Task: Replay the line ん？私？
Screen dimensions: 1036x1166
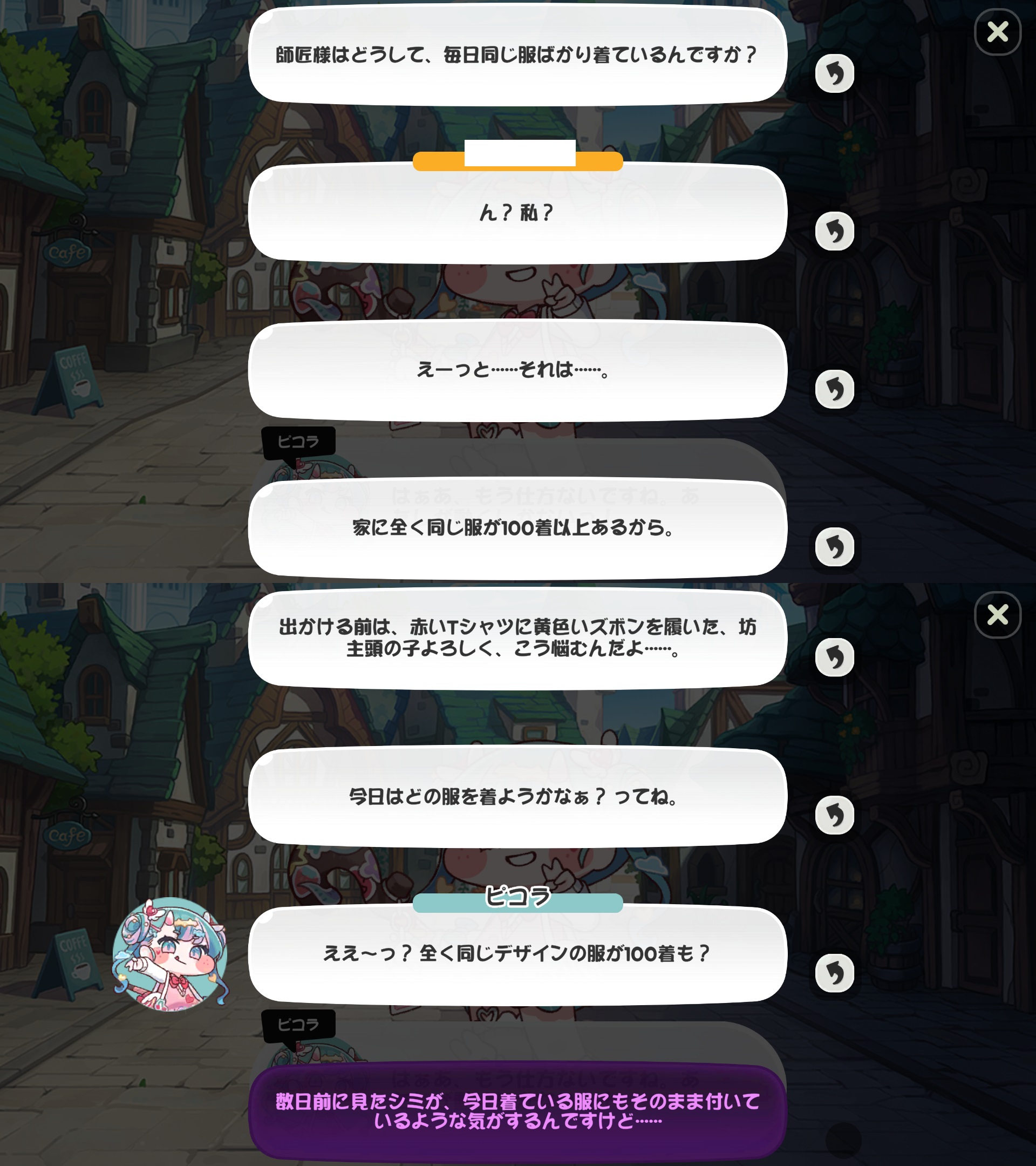Action: tap(834, 232)
